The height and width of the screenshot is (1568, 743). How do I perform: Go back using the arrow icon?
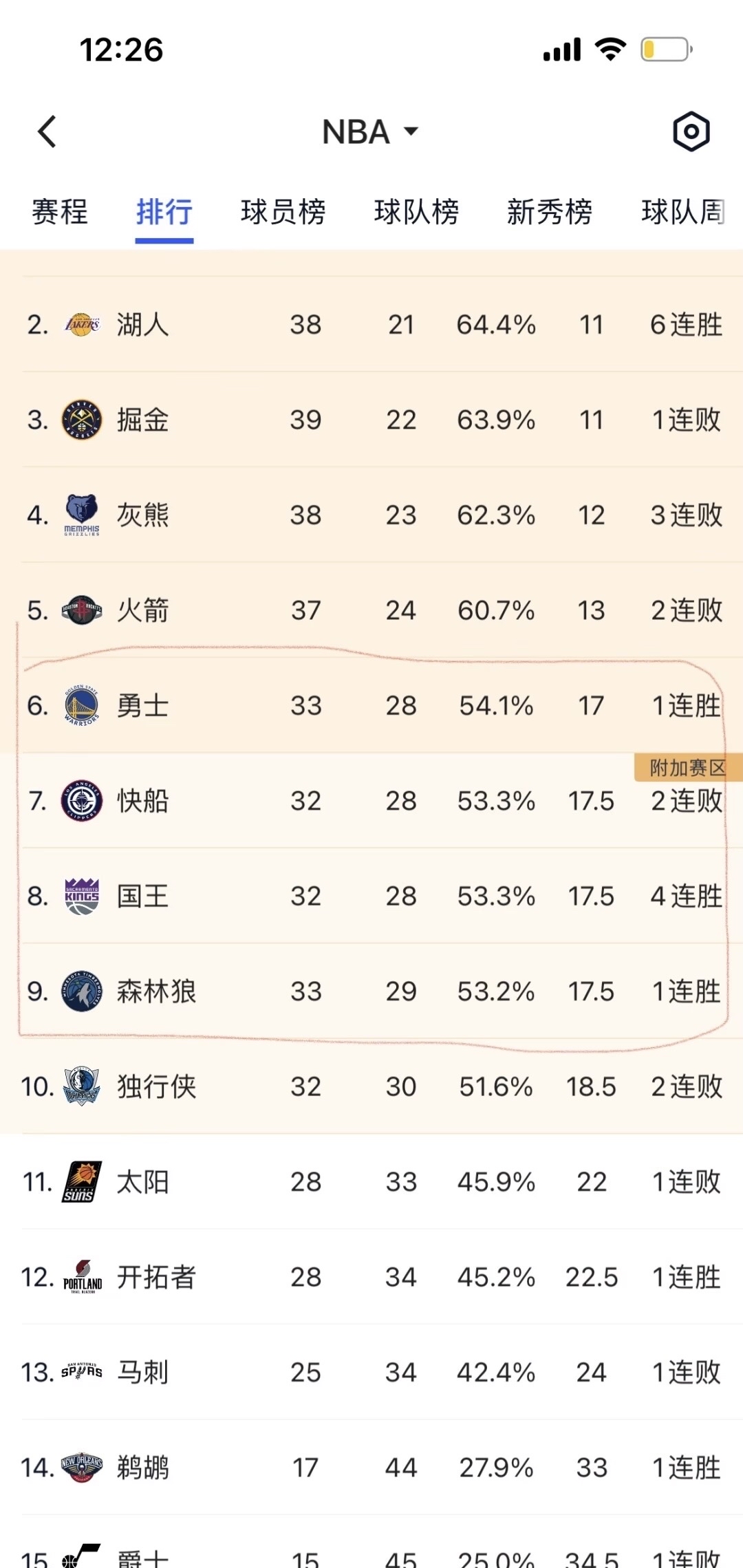point(47,131)
